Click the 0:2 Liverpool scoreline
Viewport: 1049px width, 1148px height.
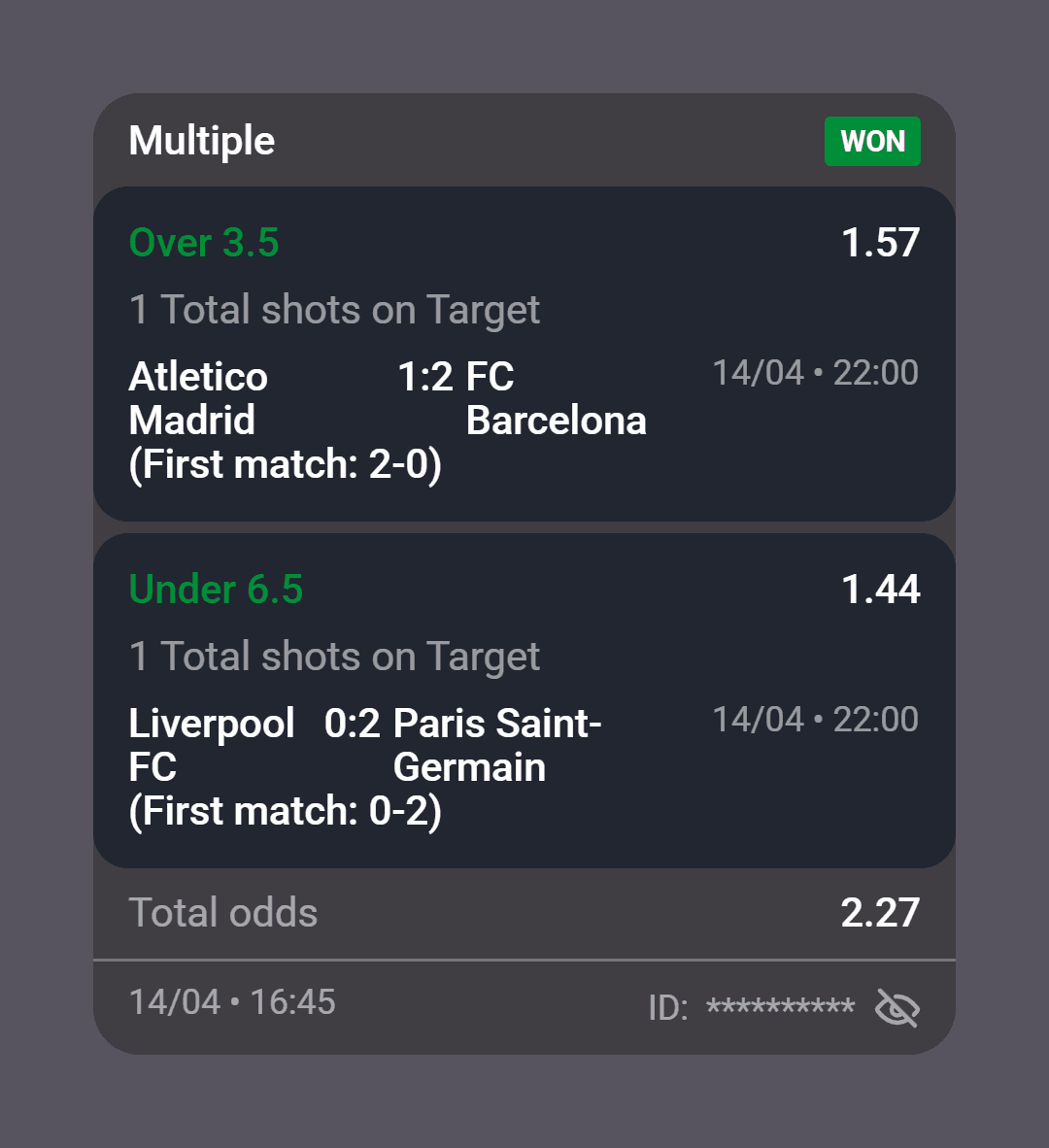click(355, 724)
